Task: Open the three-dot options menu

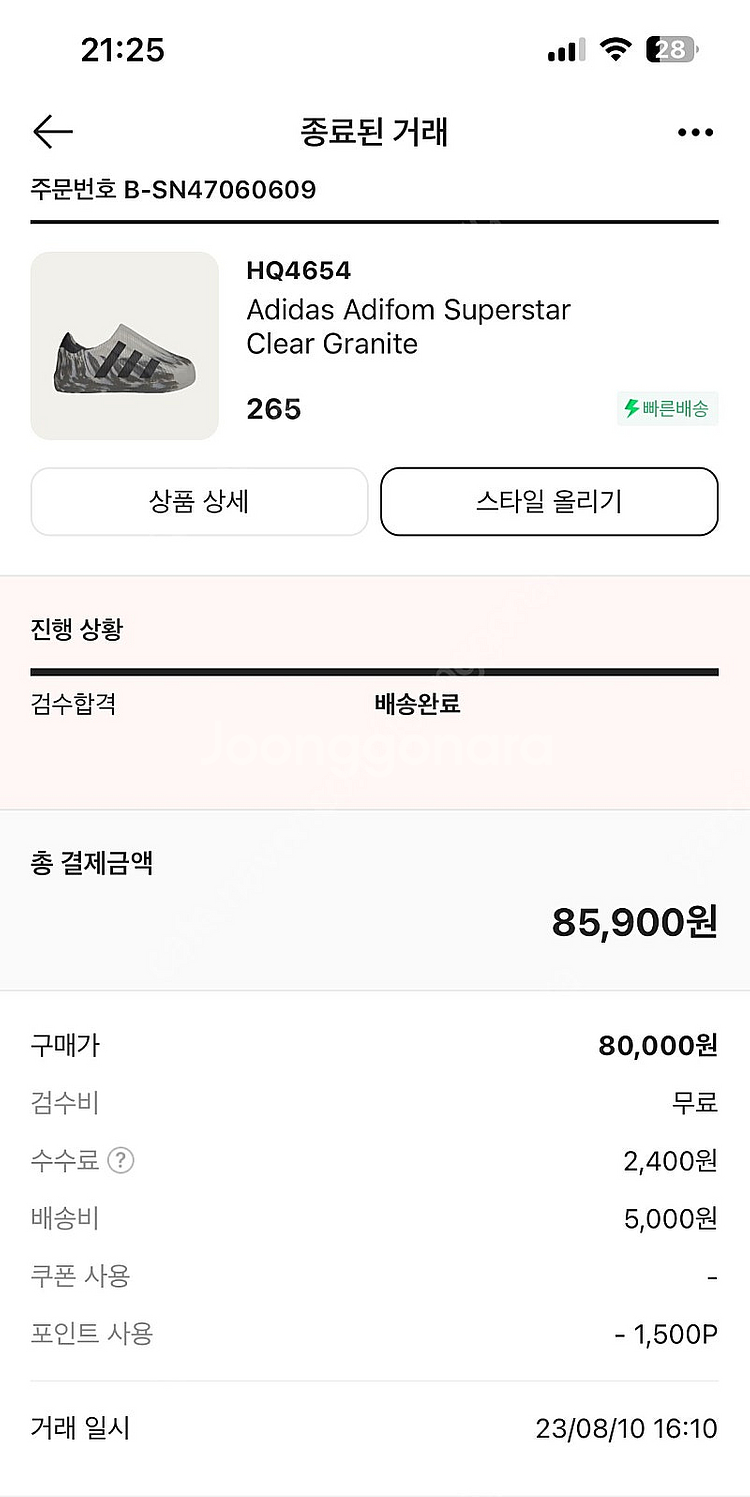Action: tap(694, 131)
